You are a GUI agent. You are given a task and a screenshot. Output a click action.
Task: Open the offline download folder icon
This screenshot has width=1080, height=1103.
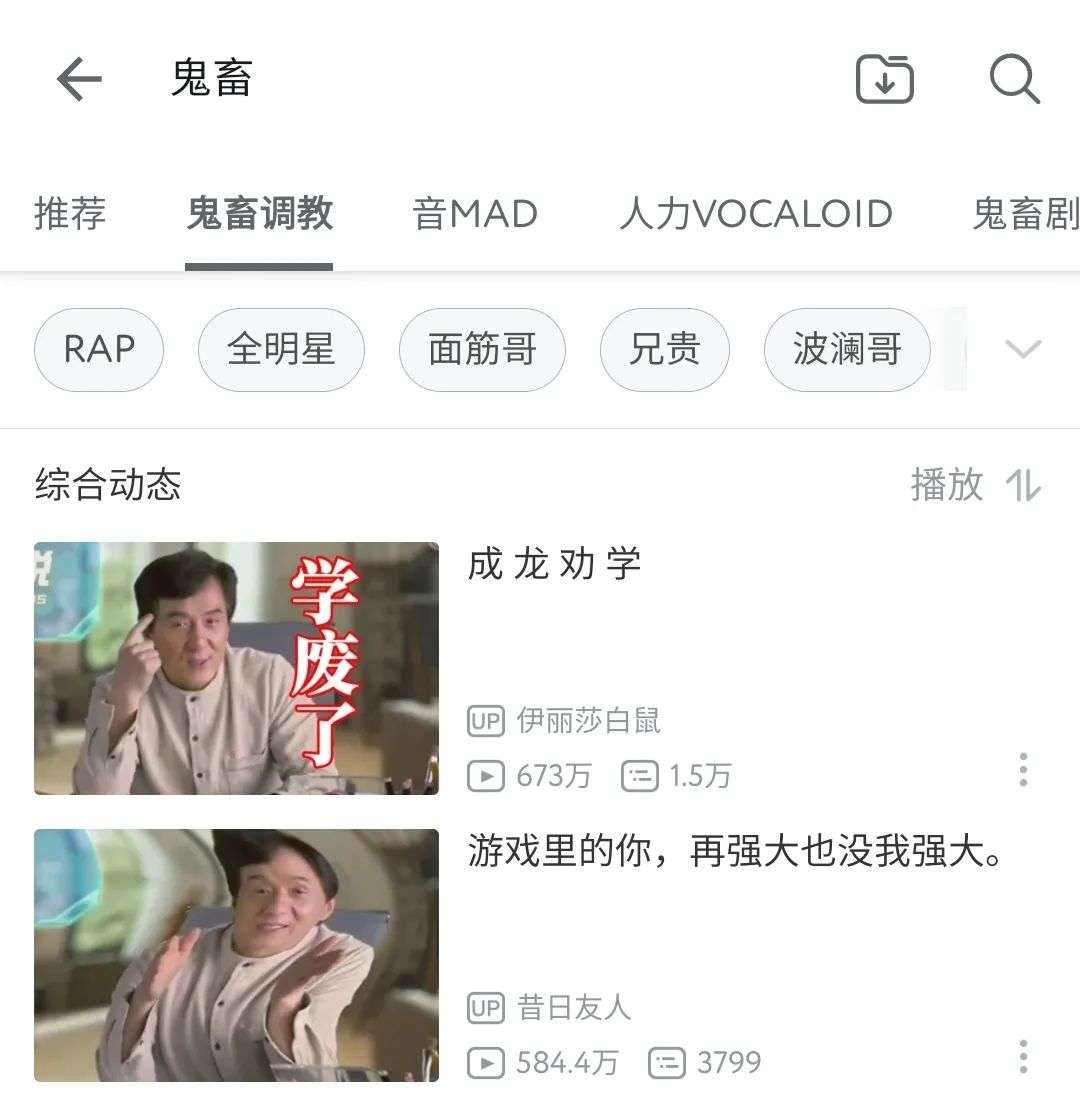(885, 79)
